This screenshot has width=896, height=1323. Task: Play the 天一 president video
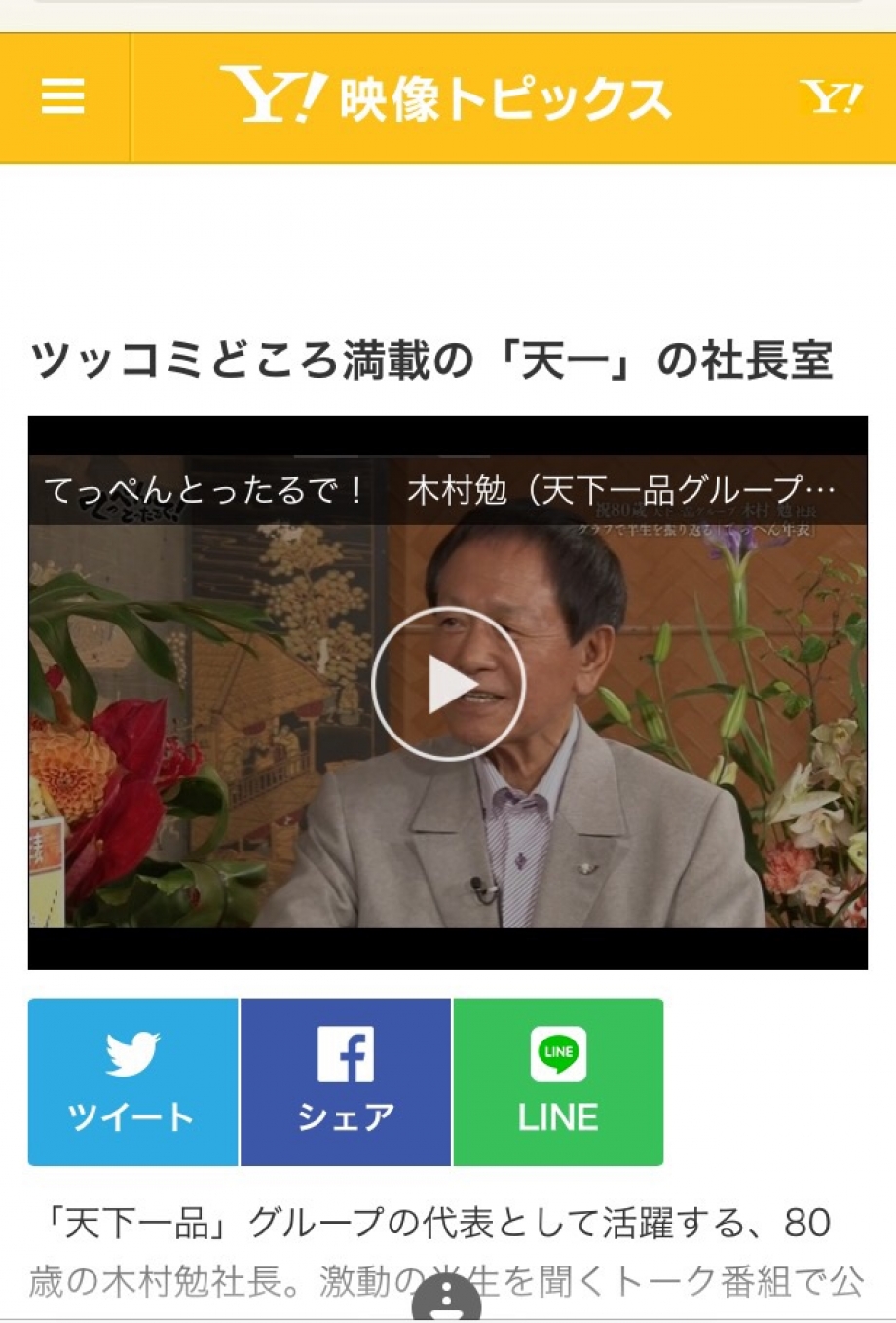[x=448, y=684]
